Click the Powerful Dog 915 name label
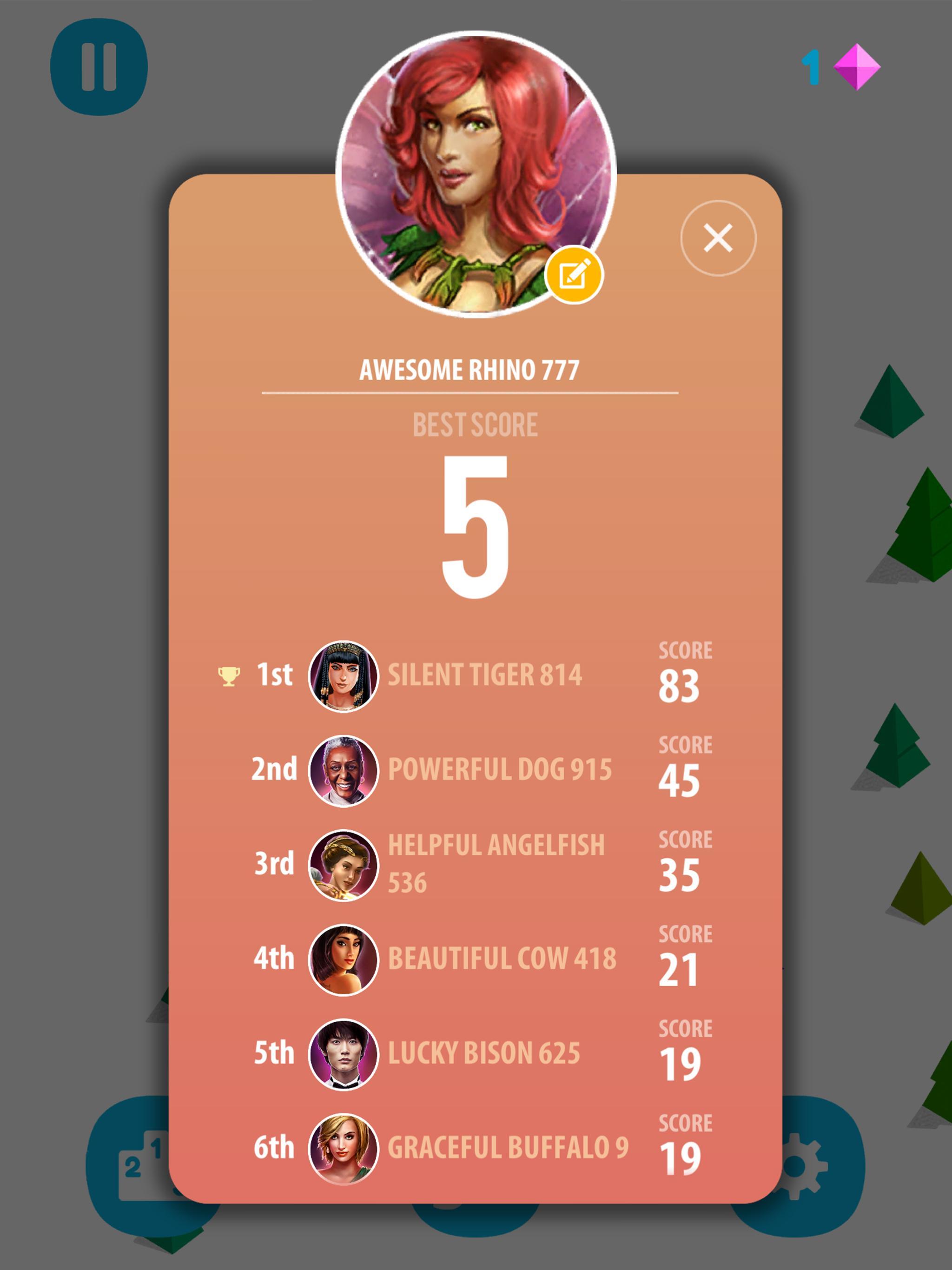The height and width of the screenshot is (1270, 952). point(499,769)
